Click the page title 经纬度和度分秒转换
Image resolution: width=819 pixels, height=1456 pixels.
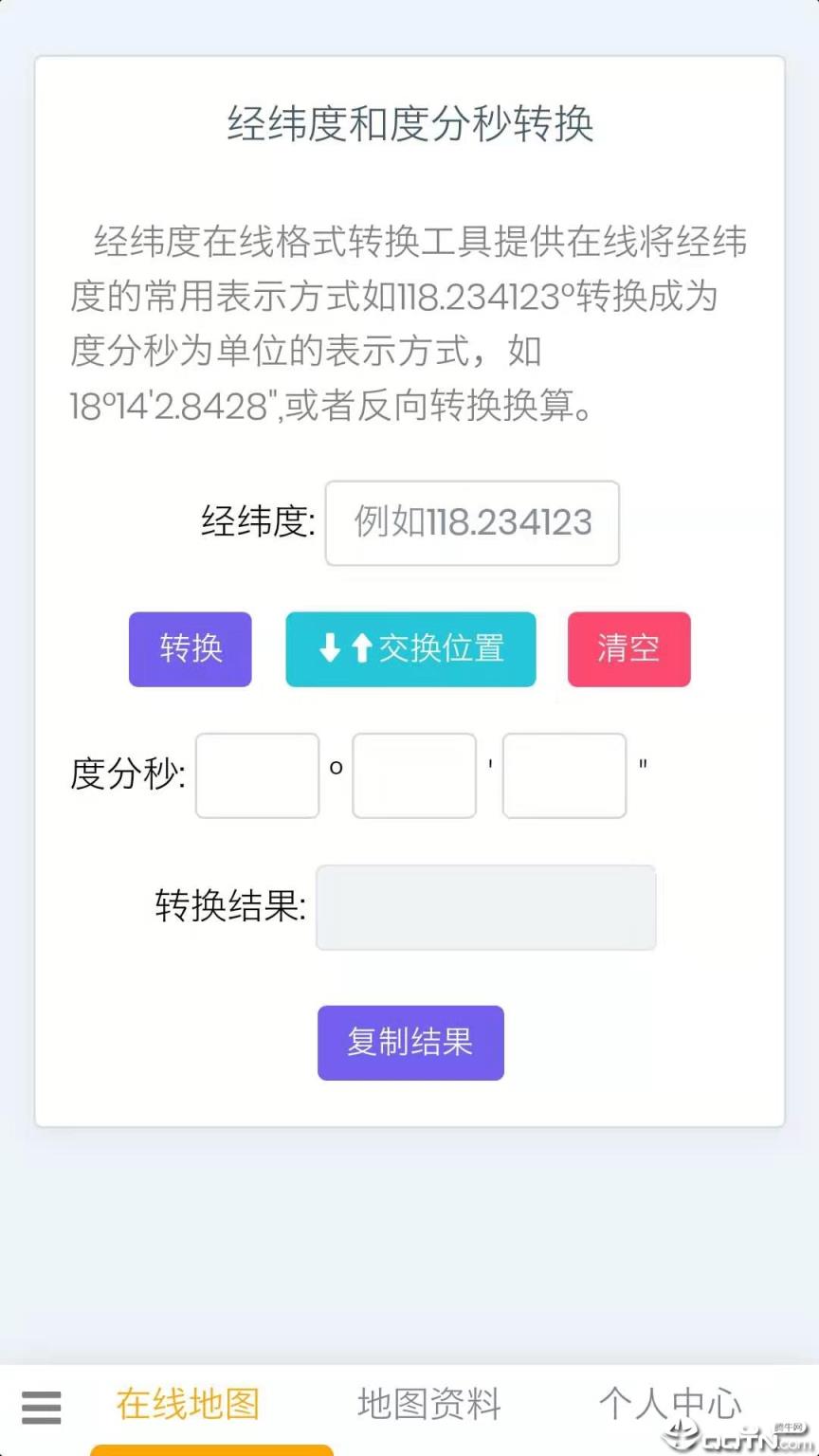tap(409, 126)
